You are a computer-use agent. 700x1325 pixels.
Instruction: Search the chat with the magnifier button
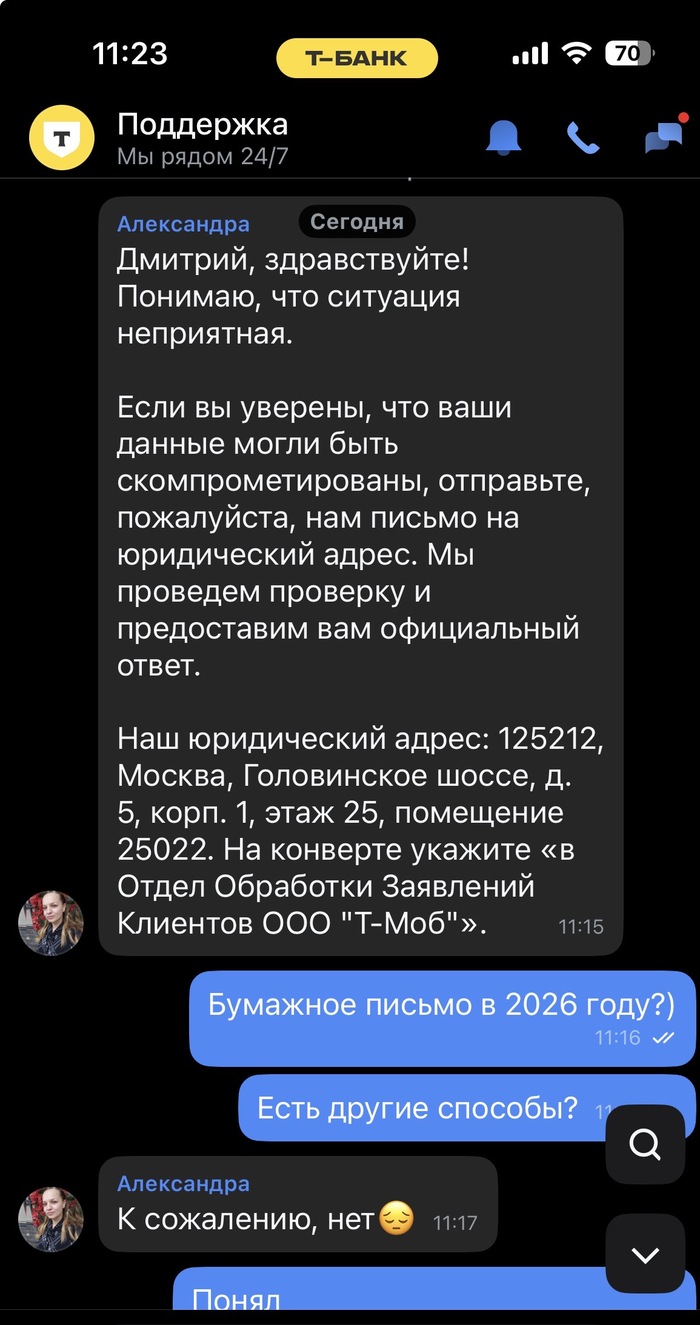point(646,1143)
